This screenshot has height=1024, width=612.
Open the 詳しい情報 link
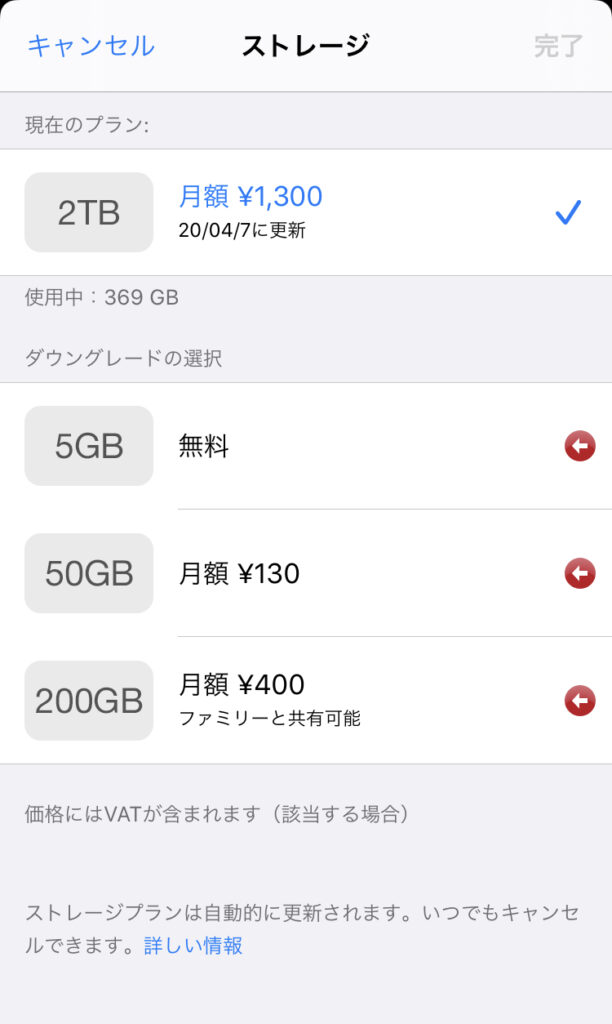click(x=193, y=945)
